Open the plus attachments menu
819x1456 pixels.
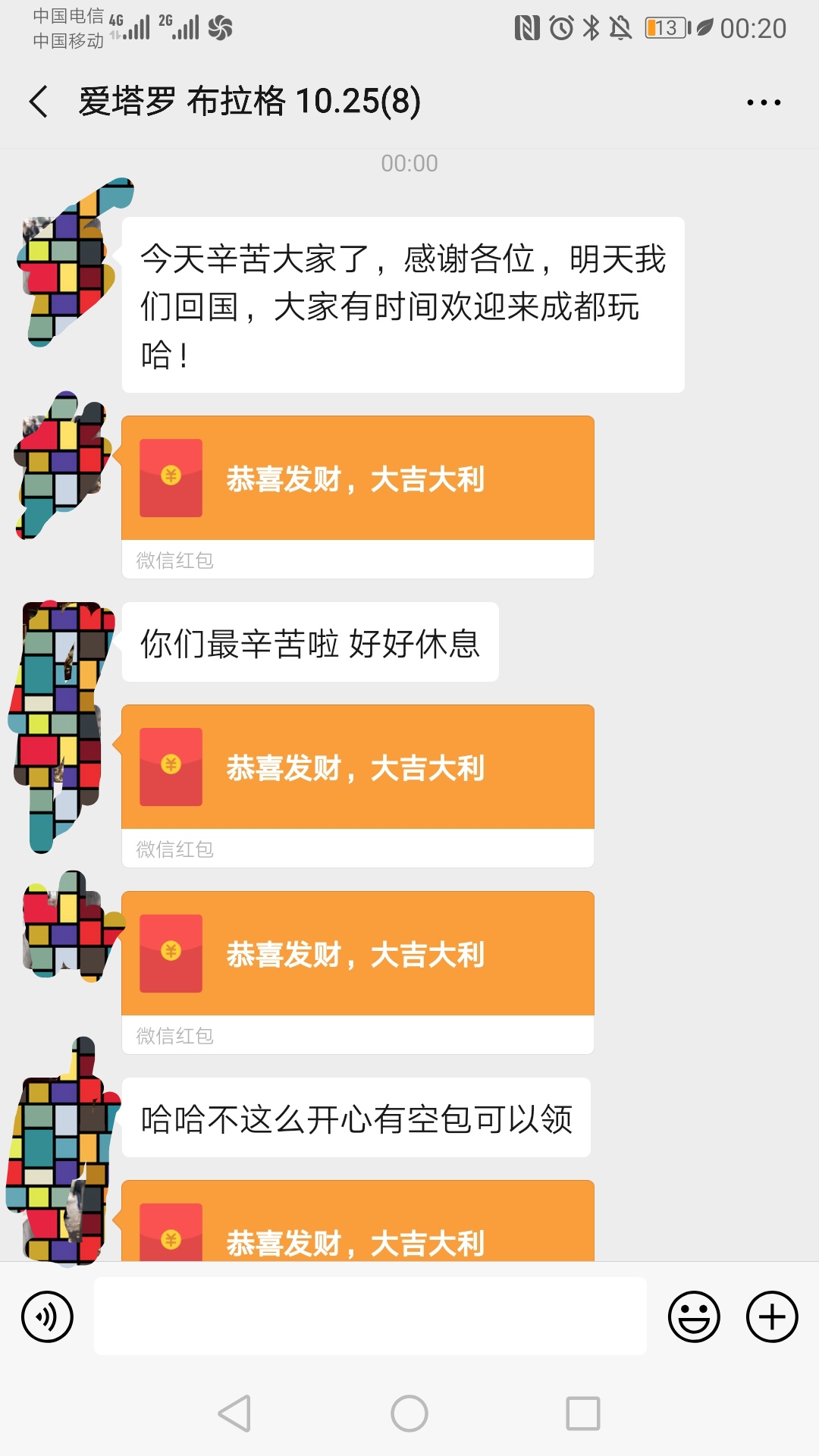772,1316
